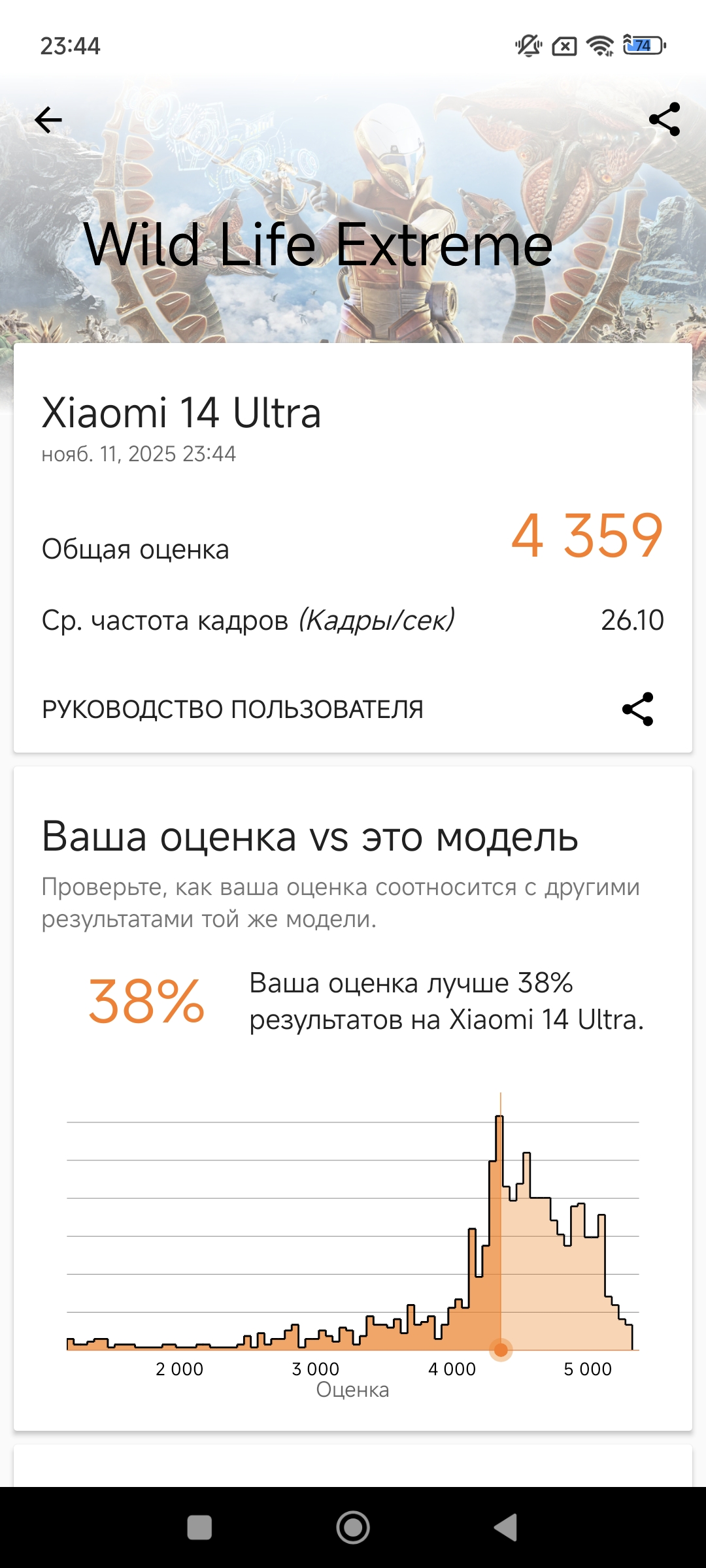The height and width of the screenshot is (1568, 706).
Task: Tap the system home button
Action: [x=353, y=1527]
